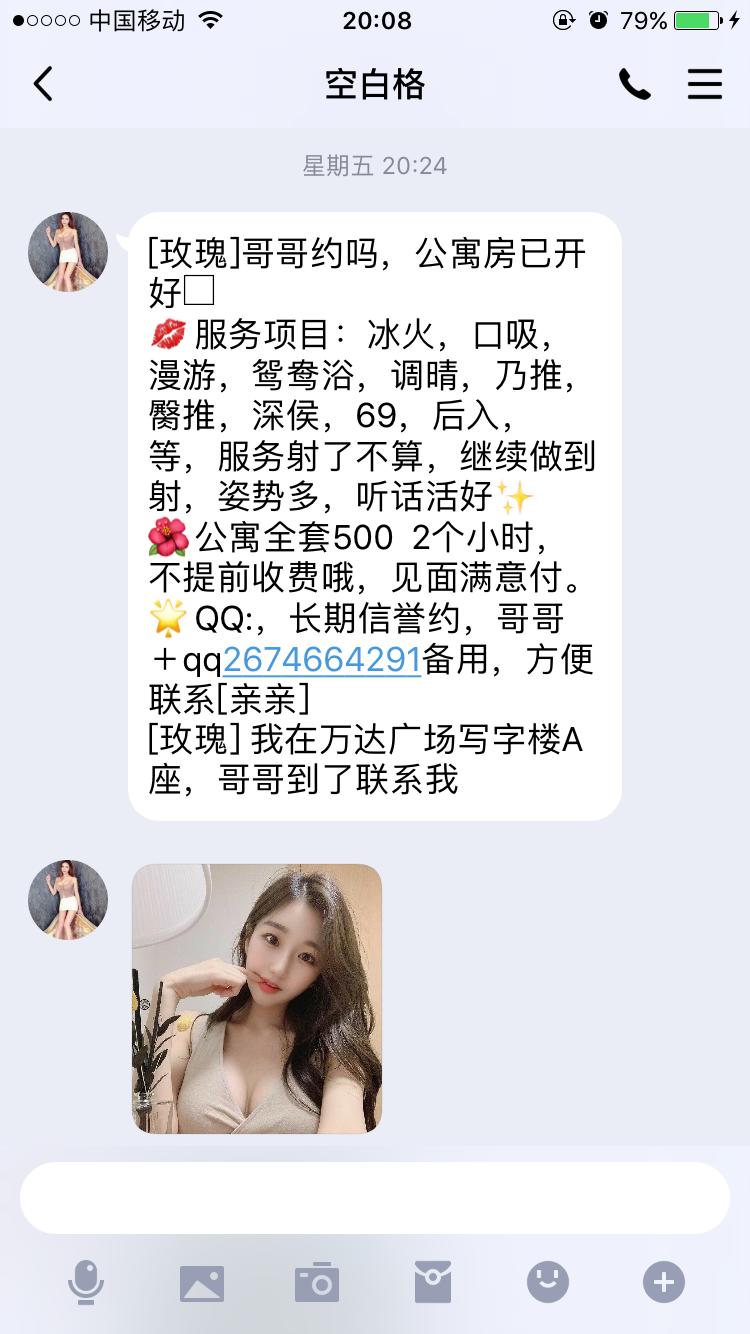Open the photo sent in the chat
750x1334 pixels.
pos(256,999)
